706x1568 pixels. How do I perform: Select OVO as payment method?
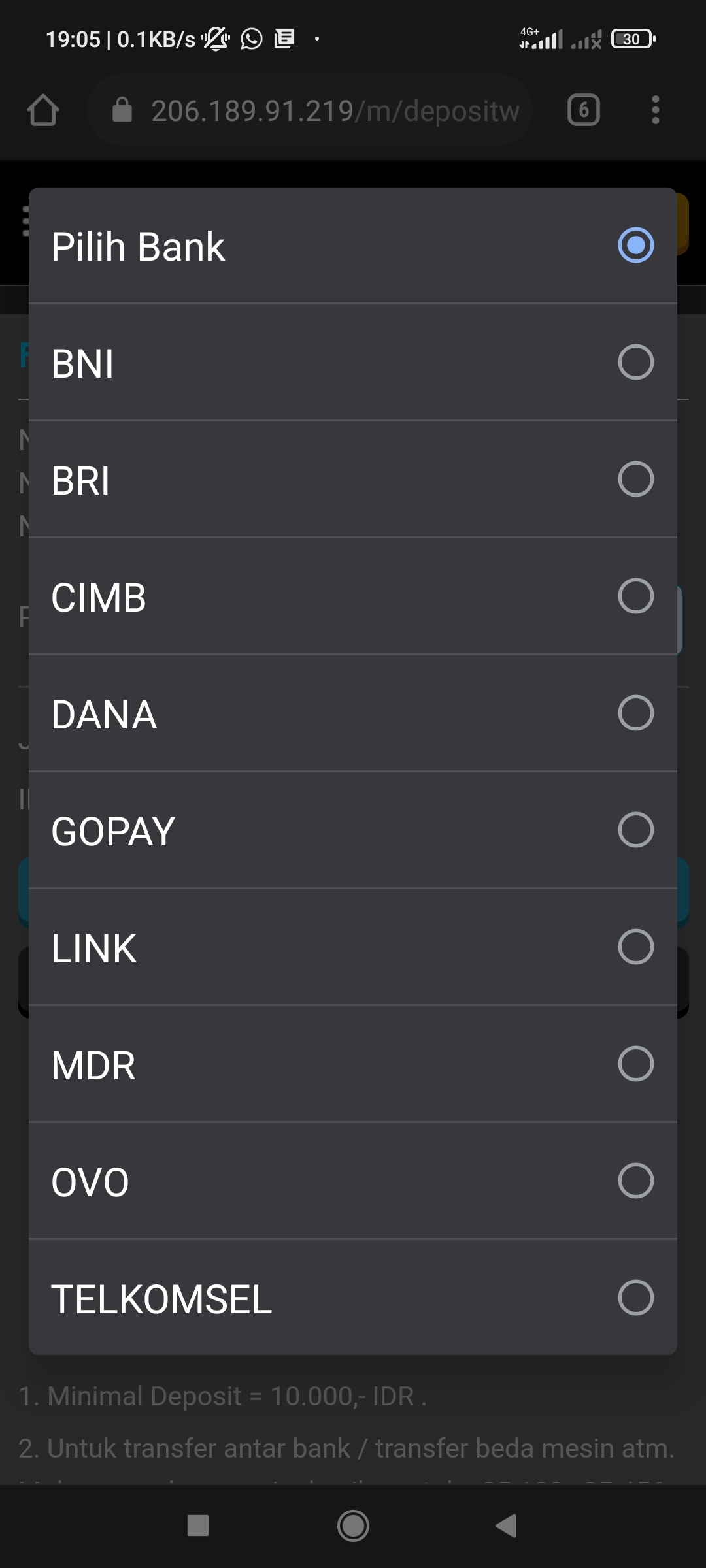click(353, 1181)
